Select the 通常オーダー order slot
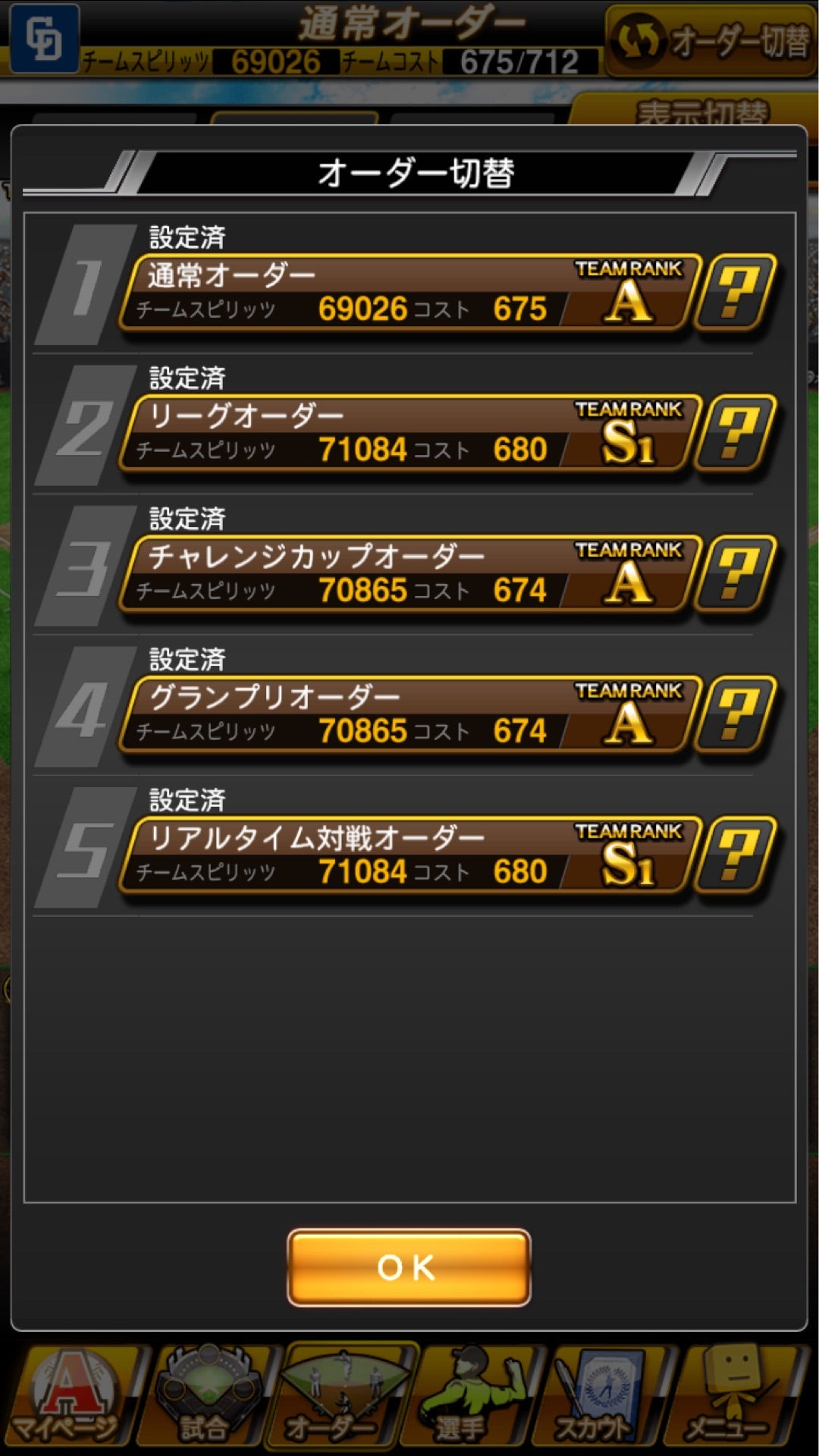The width and height of the screenshot is (819, 1456). click(408, 293)
